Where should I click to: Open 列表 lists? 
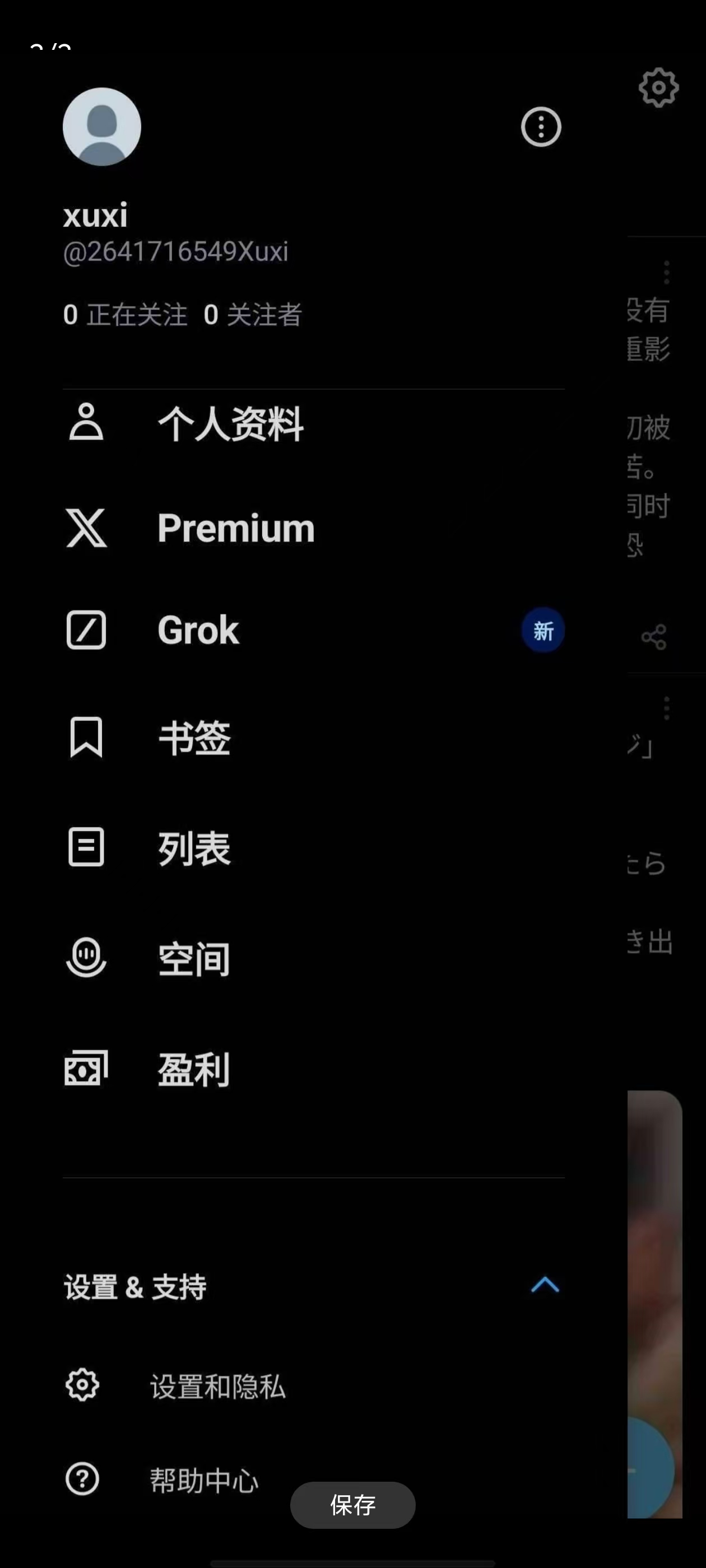194,848
